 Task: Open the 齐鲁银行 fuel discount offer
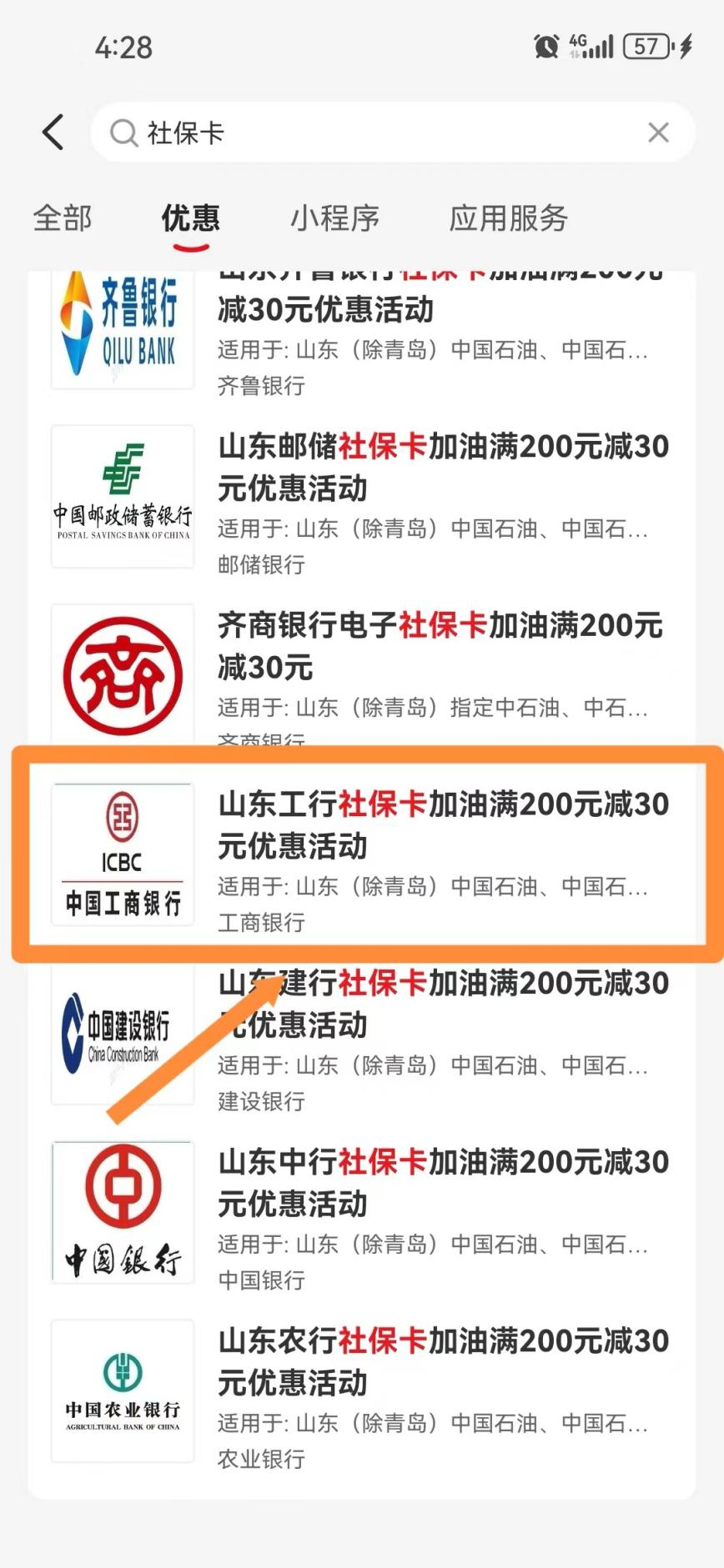[361, 333]
